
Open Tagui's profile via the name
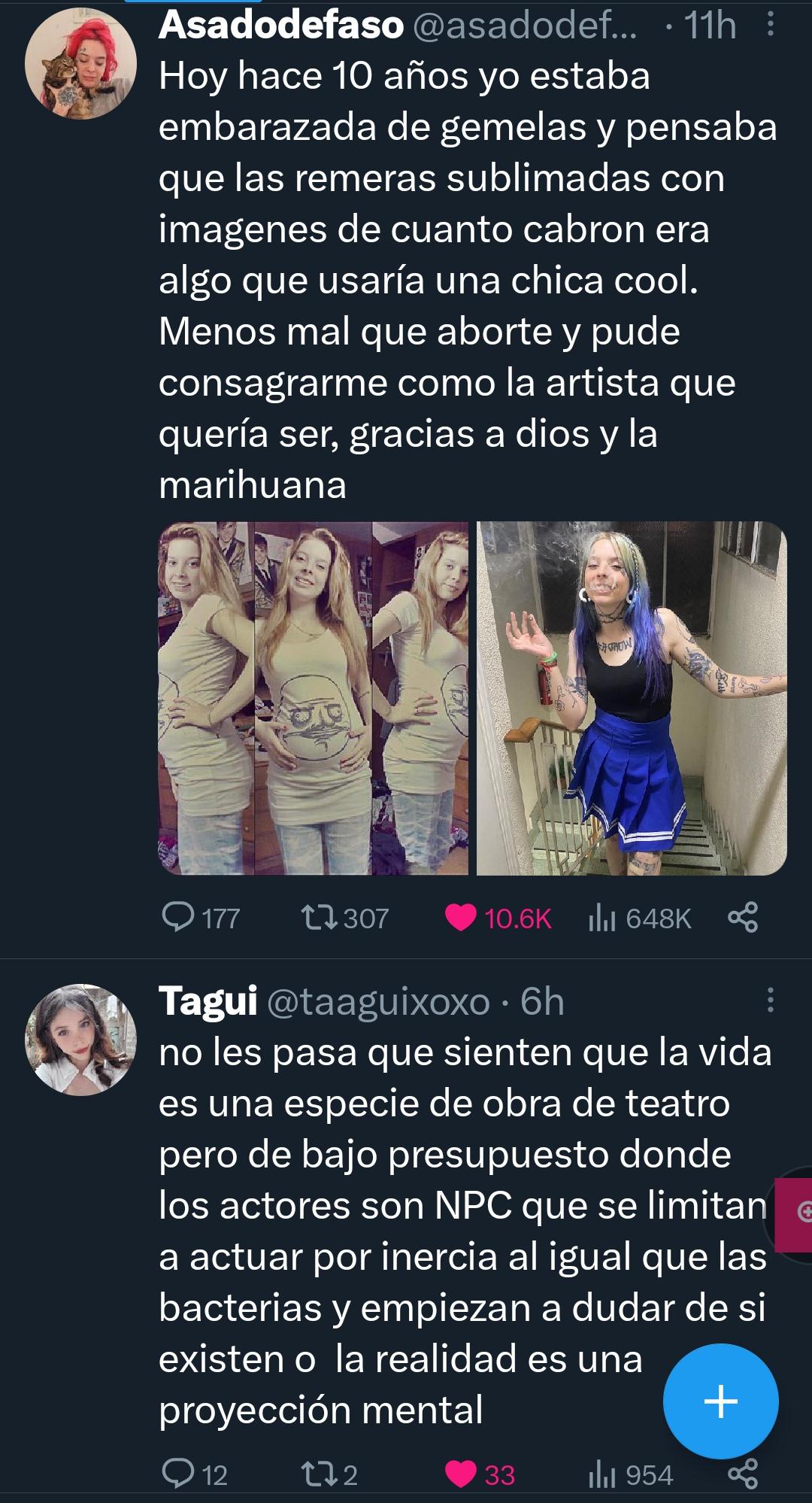tap(208, 1001)
